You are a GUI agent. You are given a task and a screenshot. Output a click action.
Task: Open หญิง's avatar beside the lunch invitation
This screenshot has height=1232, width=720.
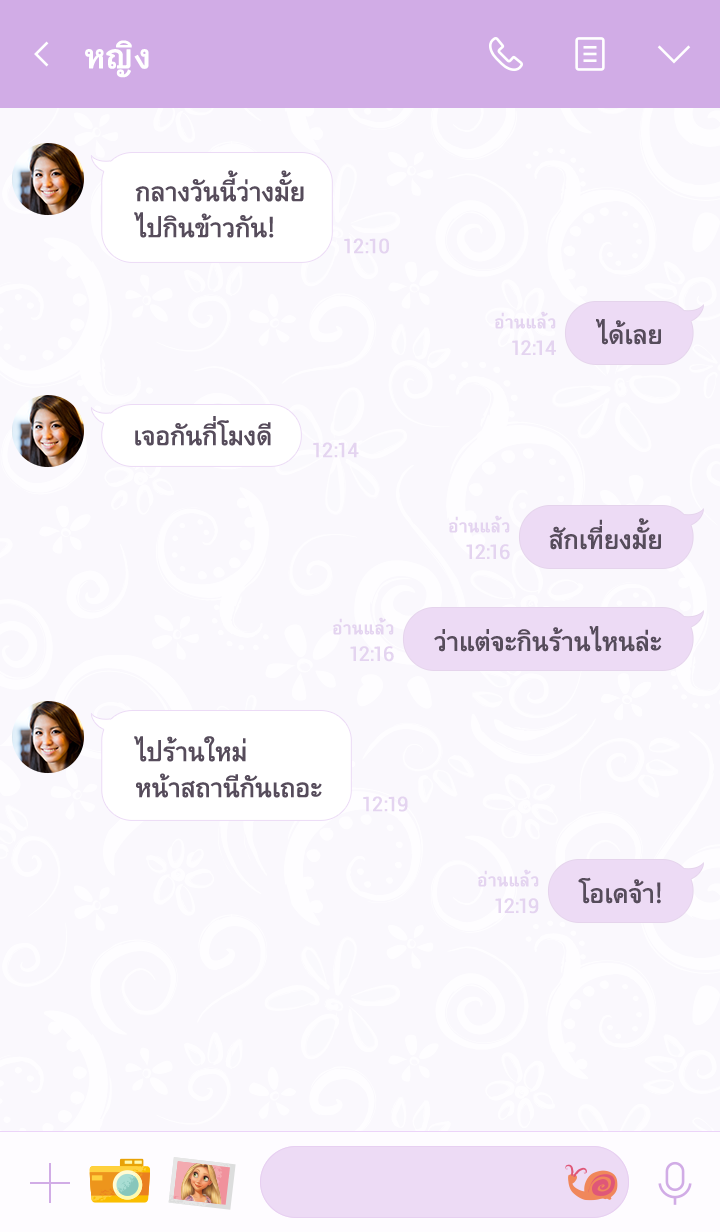point(48,179)
